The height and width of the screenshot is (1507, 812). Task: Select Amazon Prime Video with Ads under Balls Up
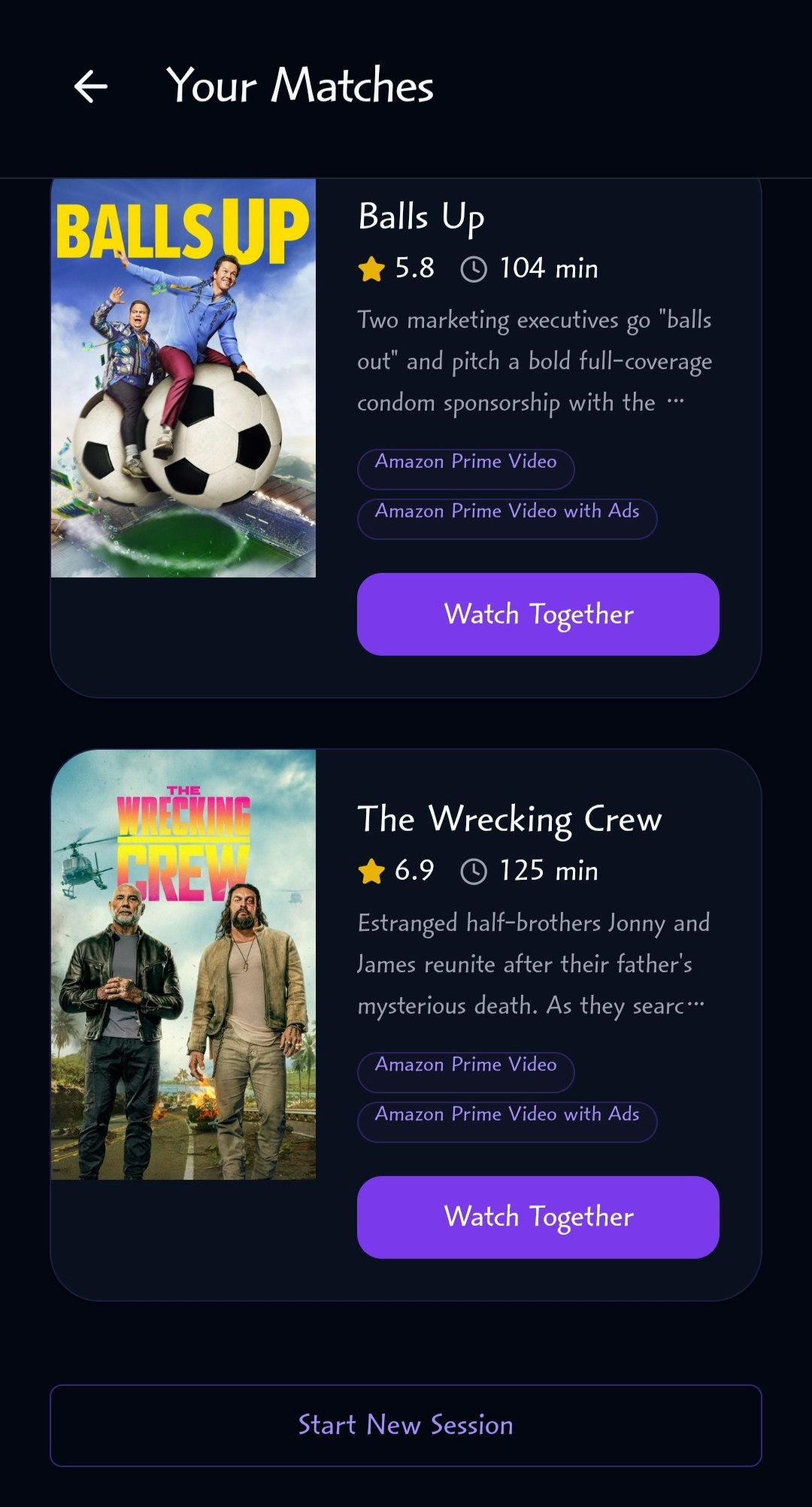(x=507, y=519)
